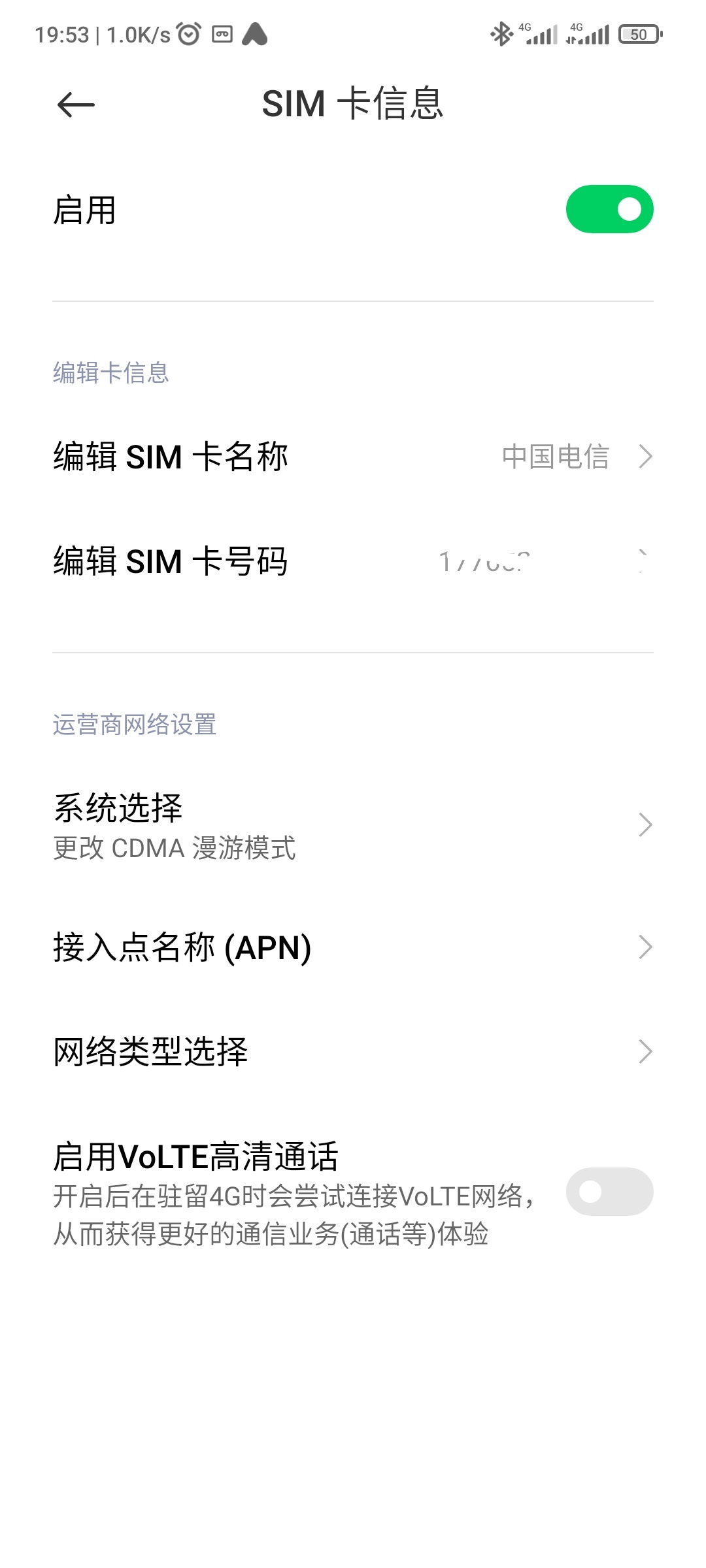The height and width of the screenshot is (1568, 706).
Task: Open 网络类型选择 options
Action: 353,1052
